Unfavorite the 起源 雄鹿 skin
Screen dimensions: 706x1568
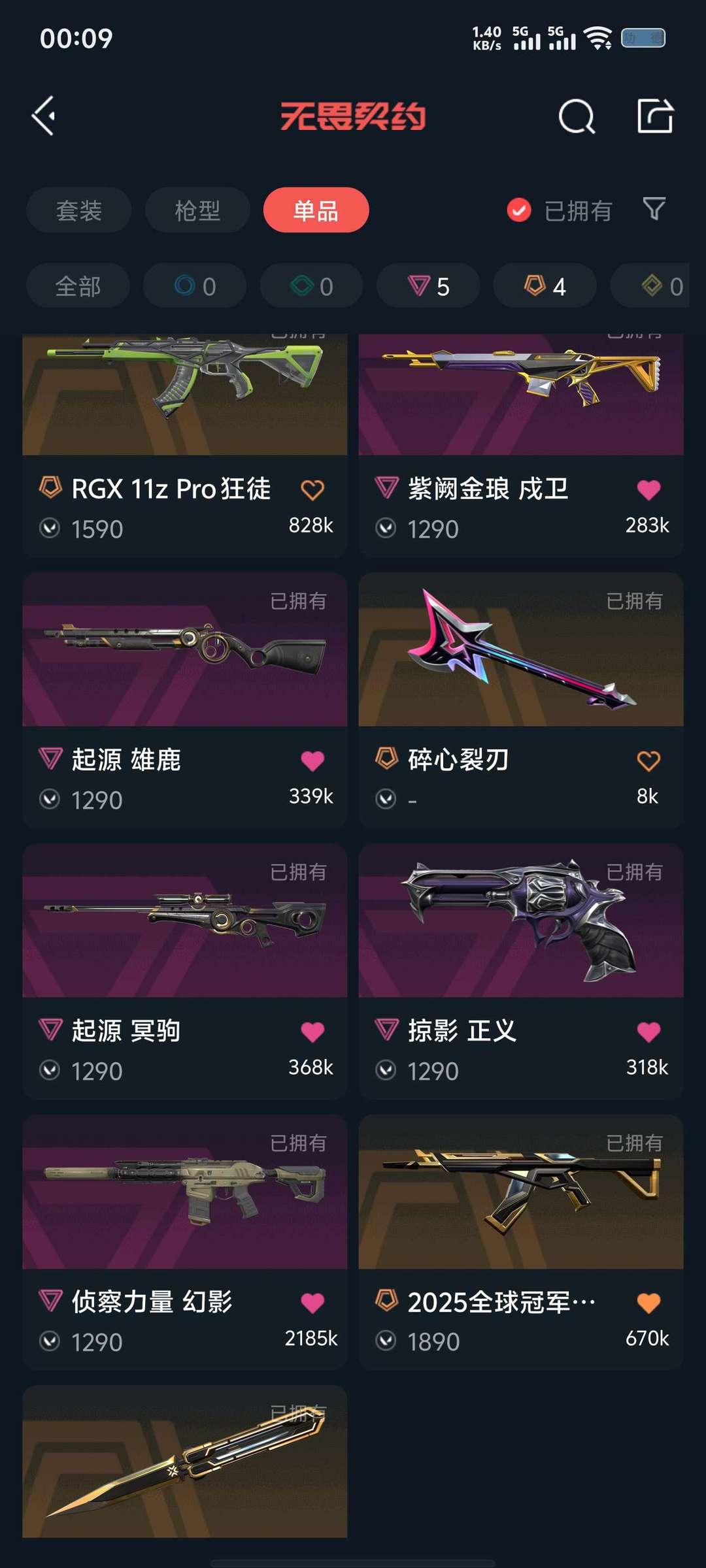pos(313,760)
